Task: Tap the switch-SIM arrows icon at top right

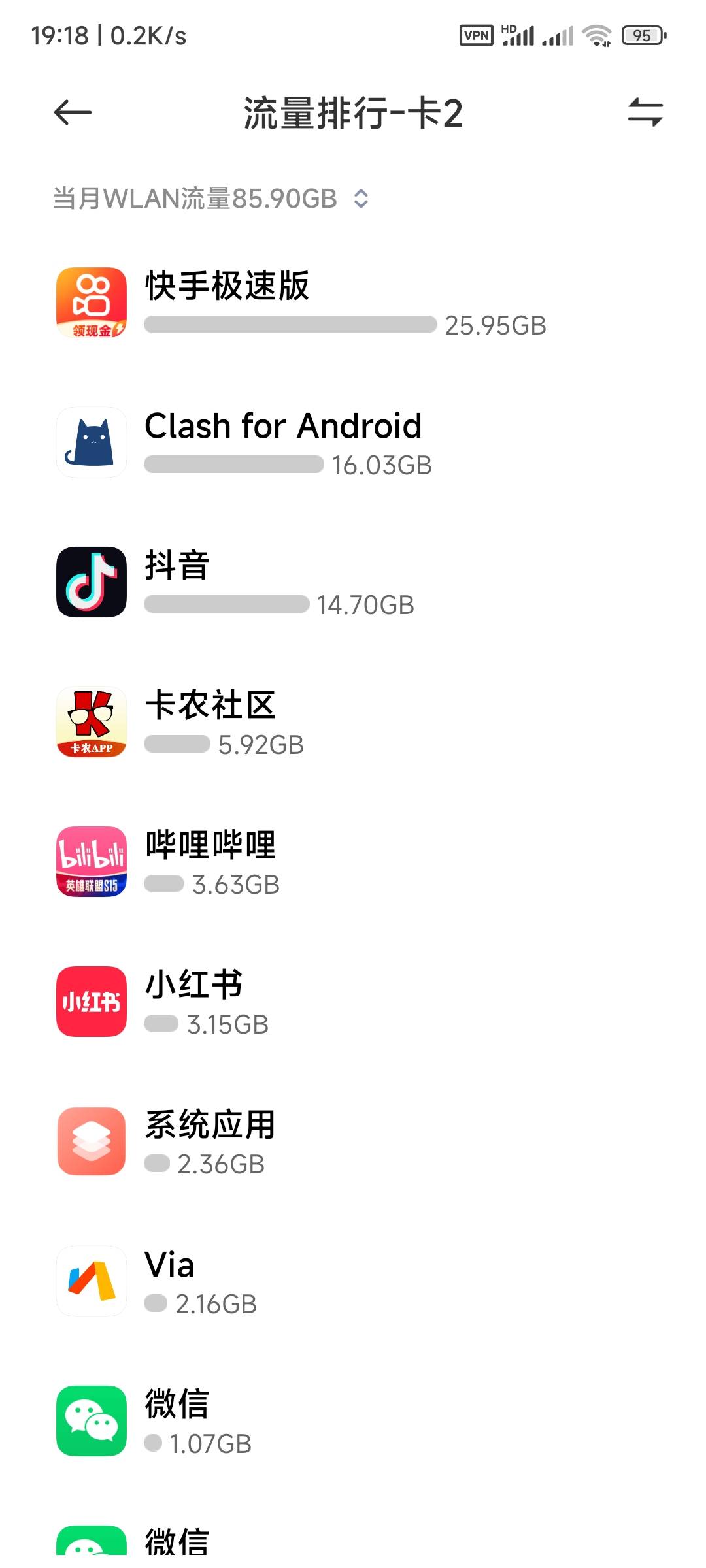Action: tap(645, 112)
